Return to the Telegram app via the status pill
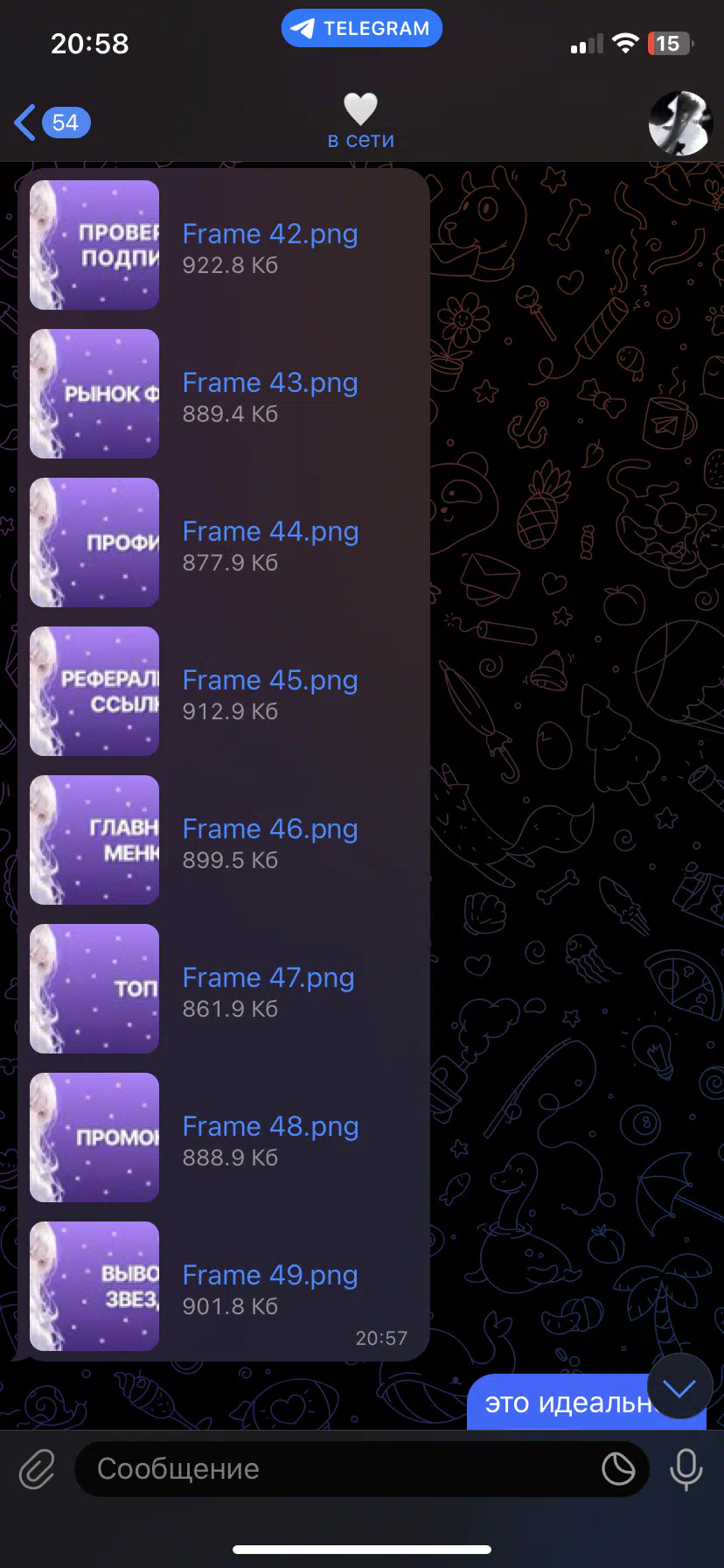This screenshot has height=1568, width=724. [x=361, y=28]
